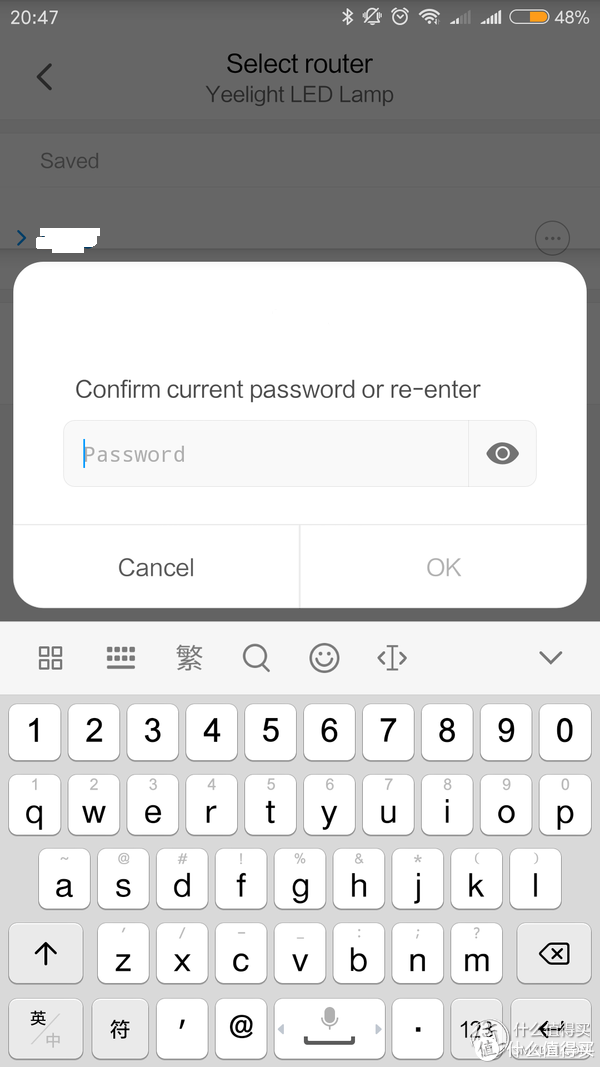
Task: Hide the keyboard with down chevron
Action: pos(550,657)
